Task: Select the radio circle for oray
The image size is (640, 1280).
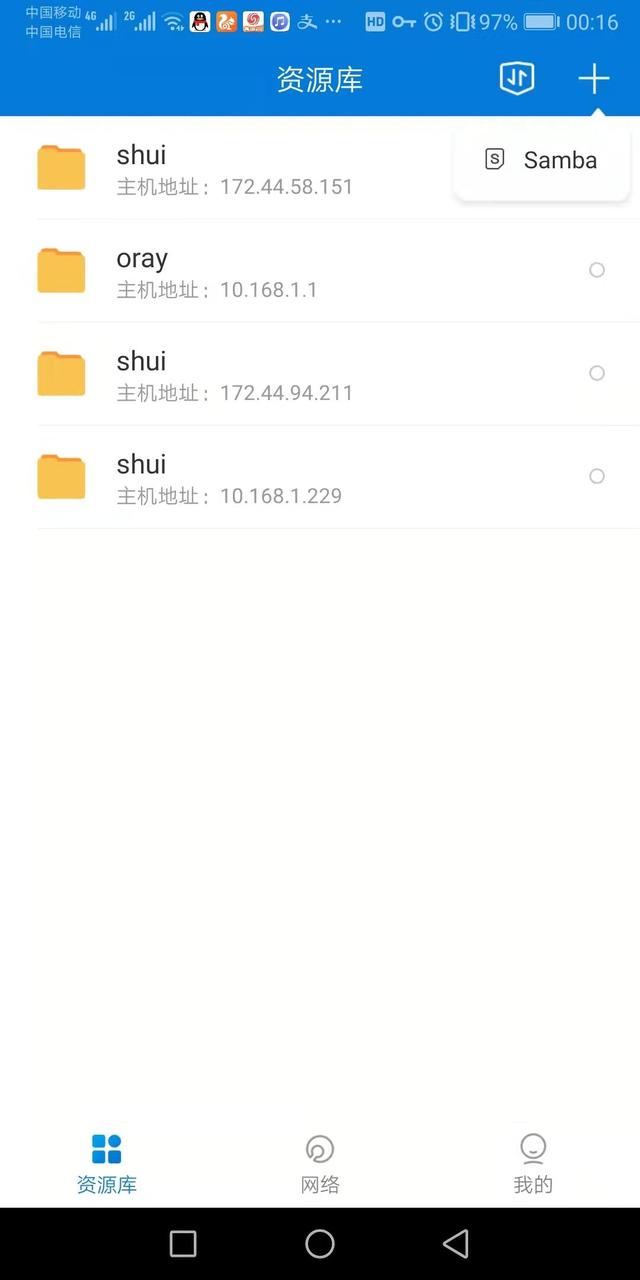Action: coord(597,270)
